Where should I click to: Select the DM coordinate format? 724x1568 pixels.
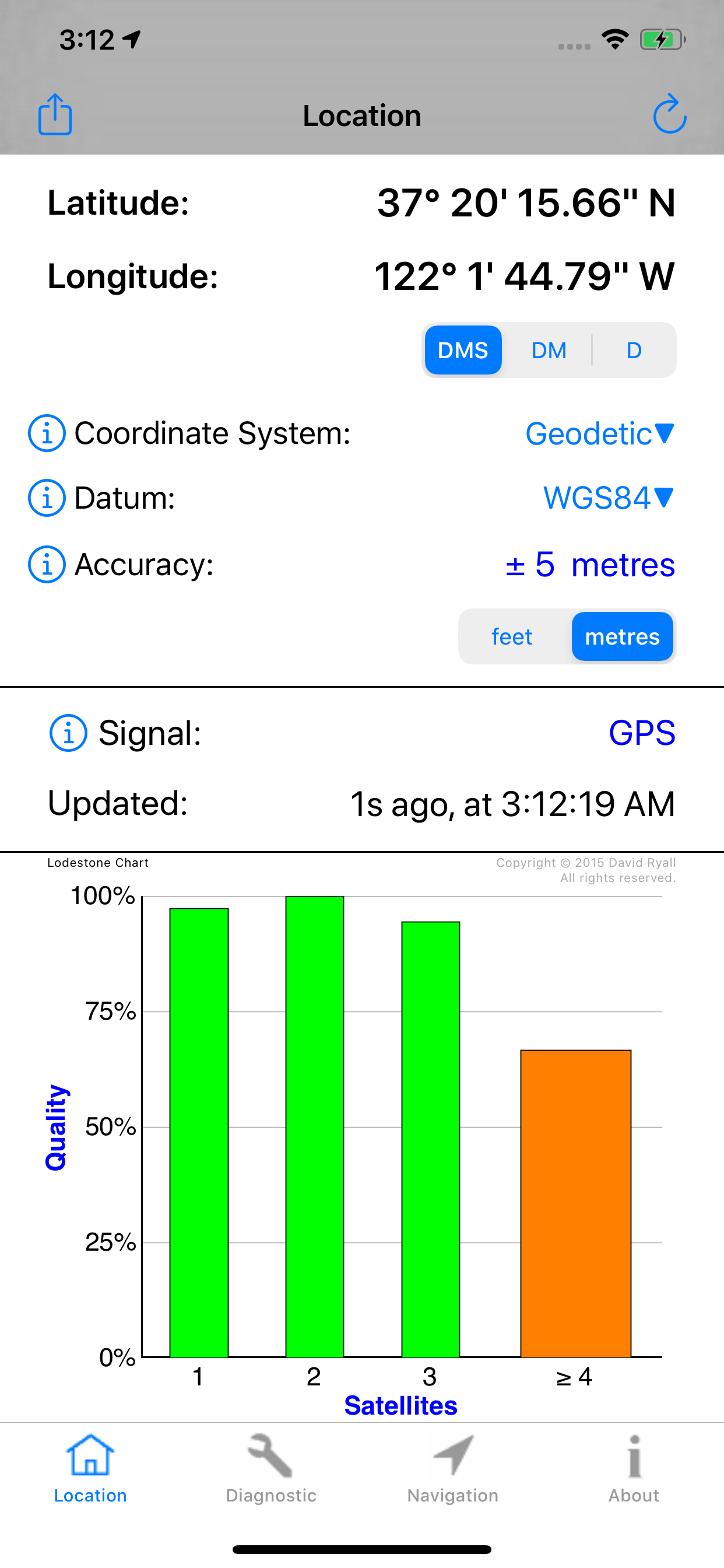tap(547, 350)
